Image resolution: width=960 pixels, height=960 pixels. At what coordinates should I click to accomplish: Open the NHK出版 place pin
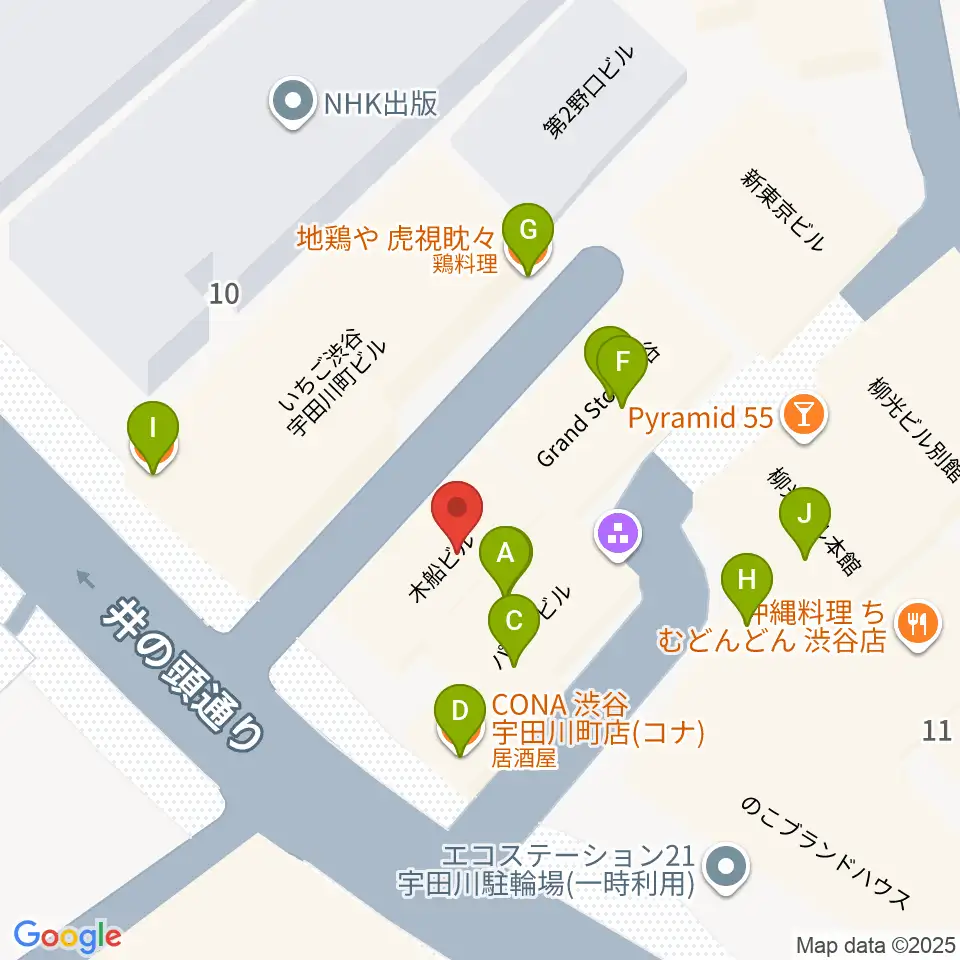click(293, 102)
